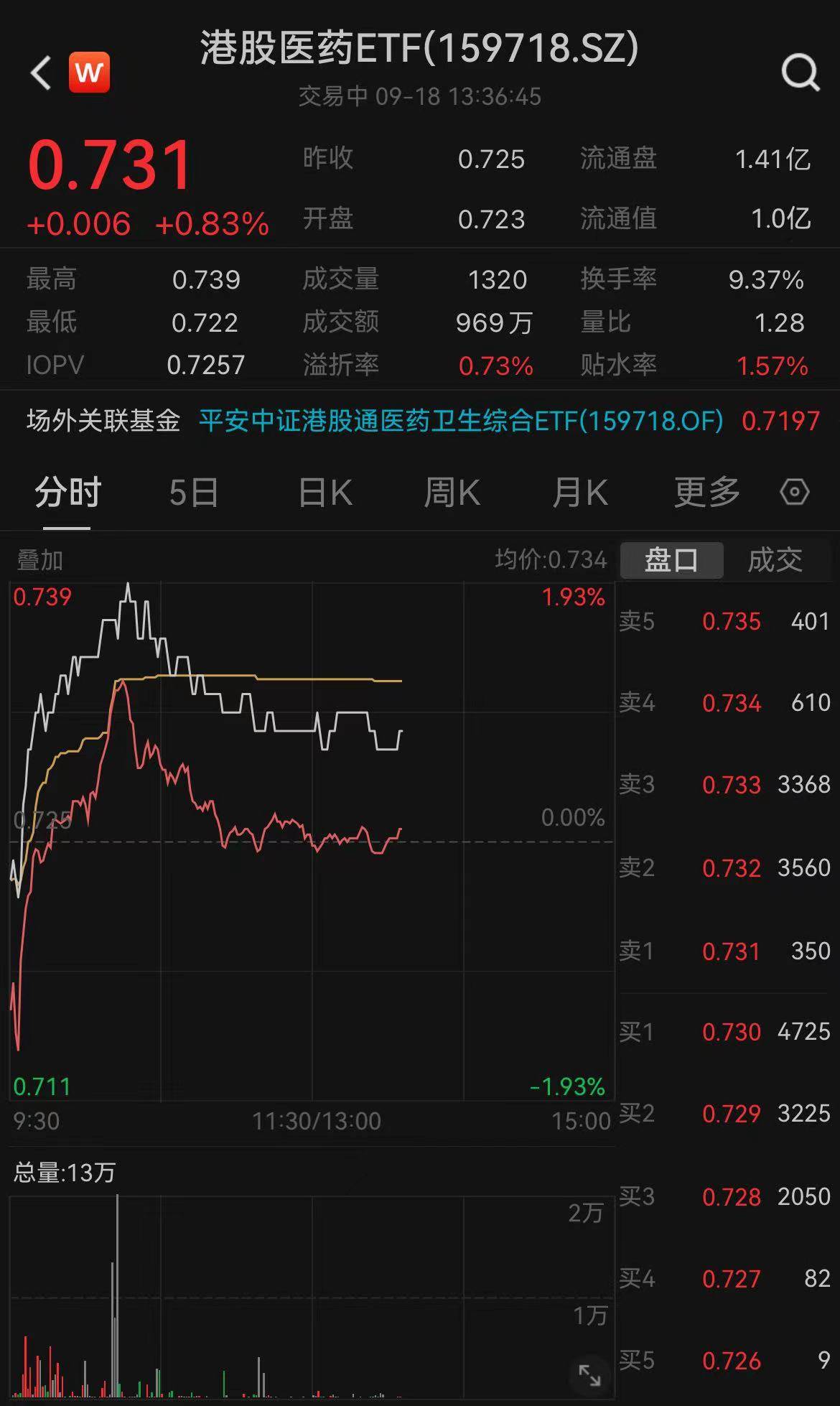
Task: Open the red W logo button
Action: [90, 73]
